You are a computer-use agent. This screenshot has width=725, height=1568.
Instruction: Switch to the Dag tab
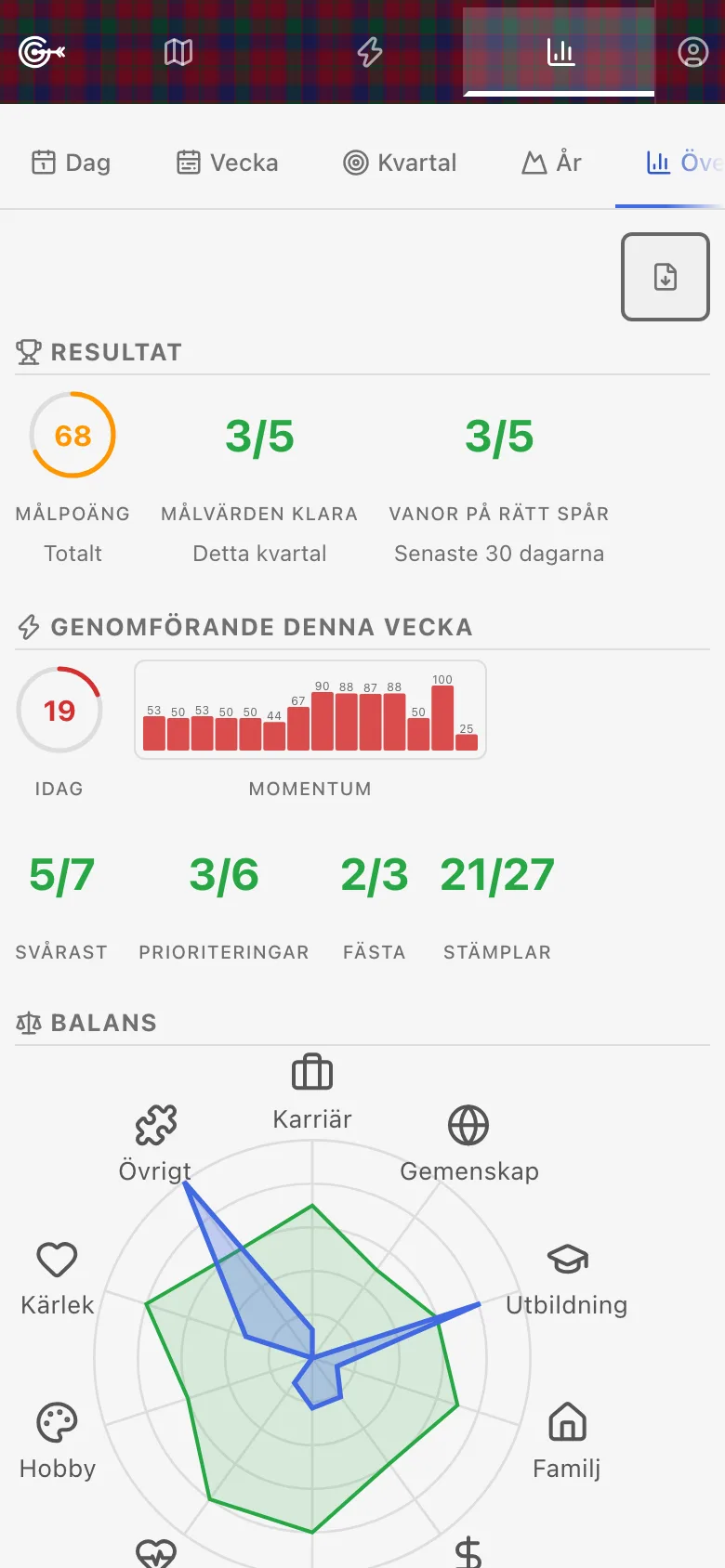pos(71,163)
